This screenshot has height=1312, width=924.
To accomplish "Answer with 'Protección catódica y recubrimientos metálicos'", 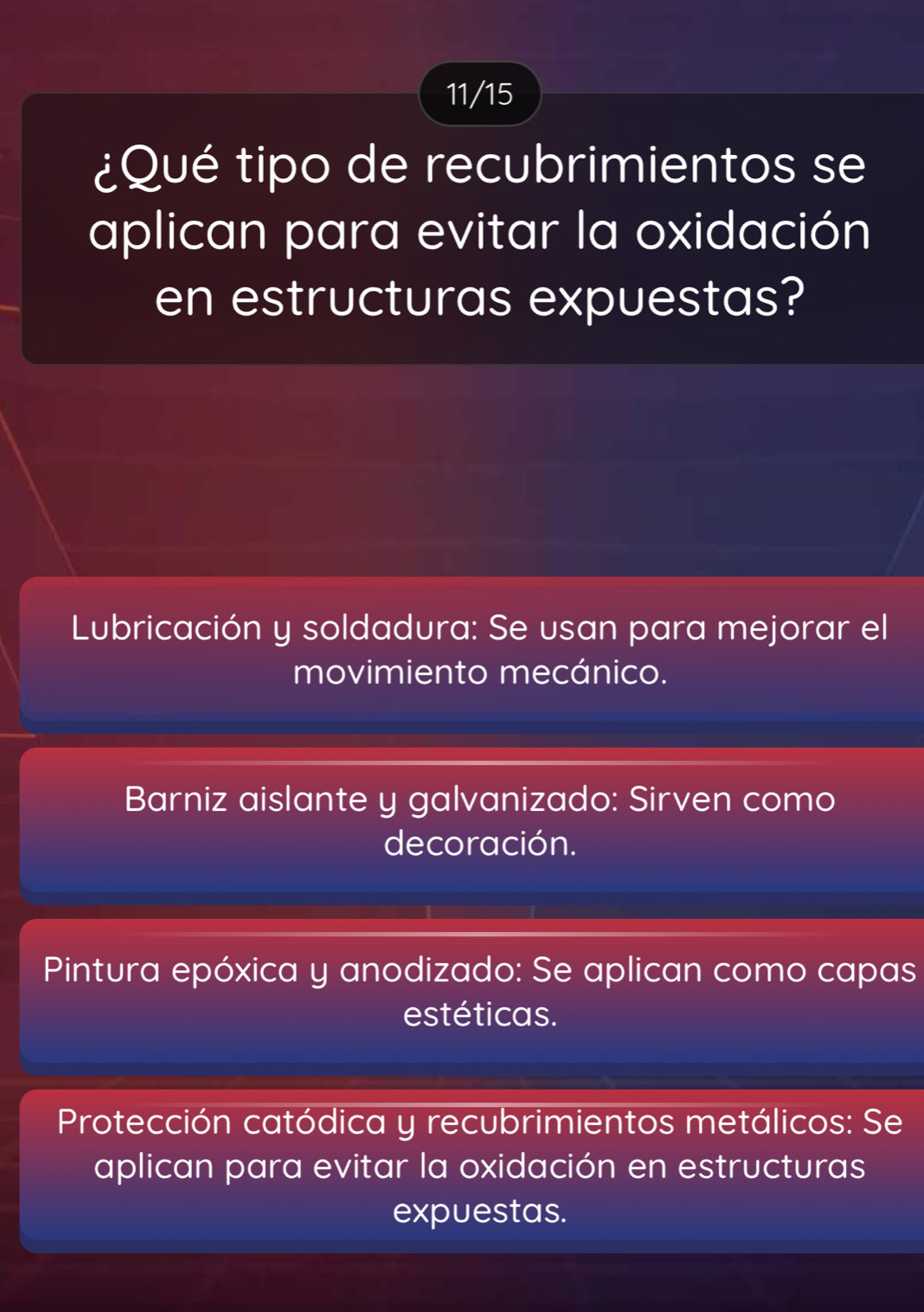I will pyautogui.click(x=478, y=1166).
